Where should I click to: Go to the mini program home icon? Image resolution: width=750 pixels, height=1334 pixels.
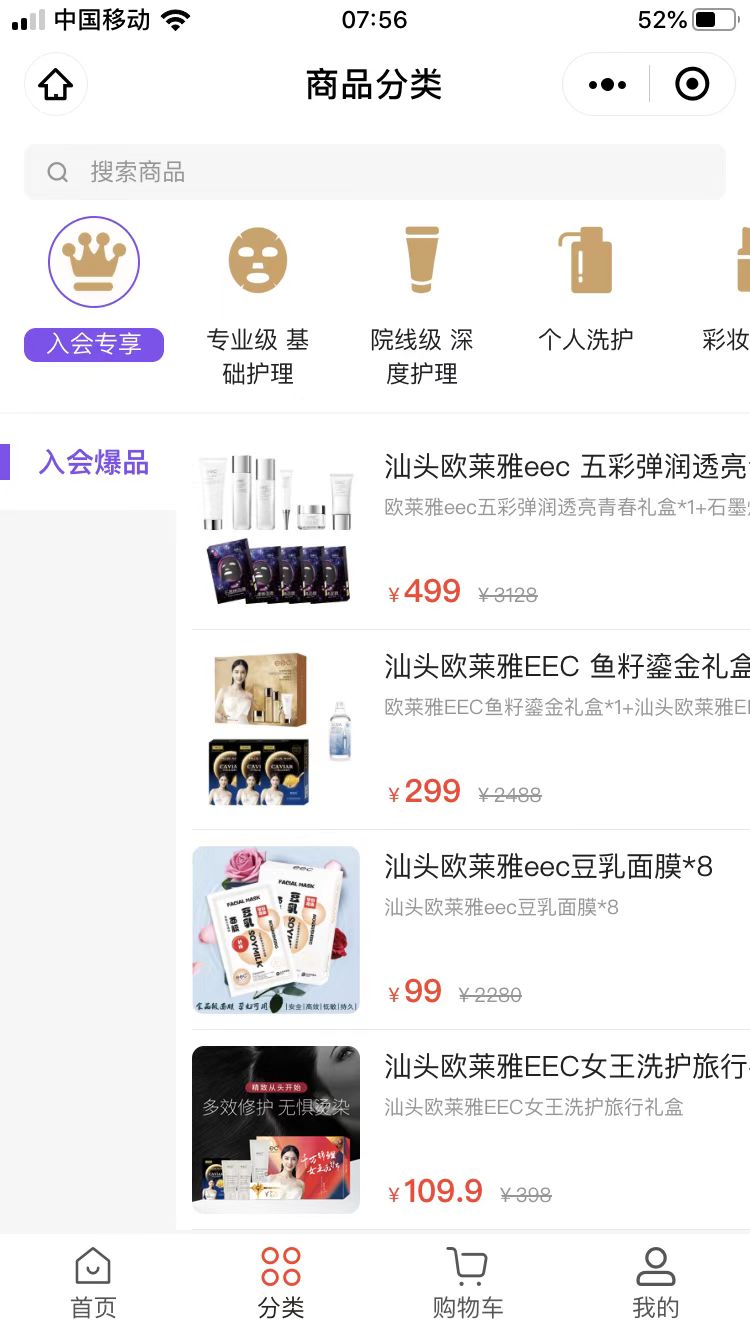[x=56, y=85]
